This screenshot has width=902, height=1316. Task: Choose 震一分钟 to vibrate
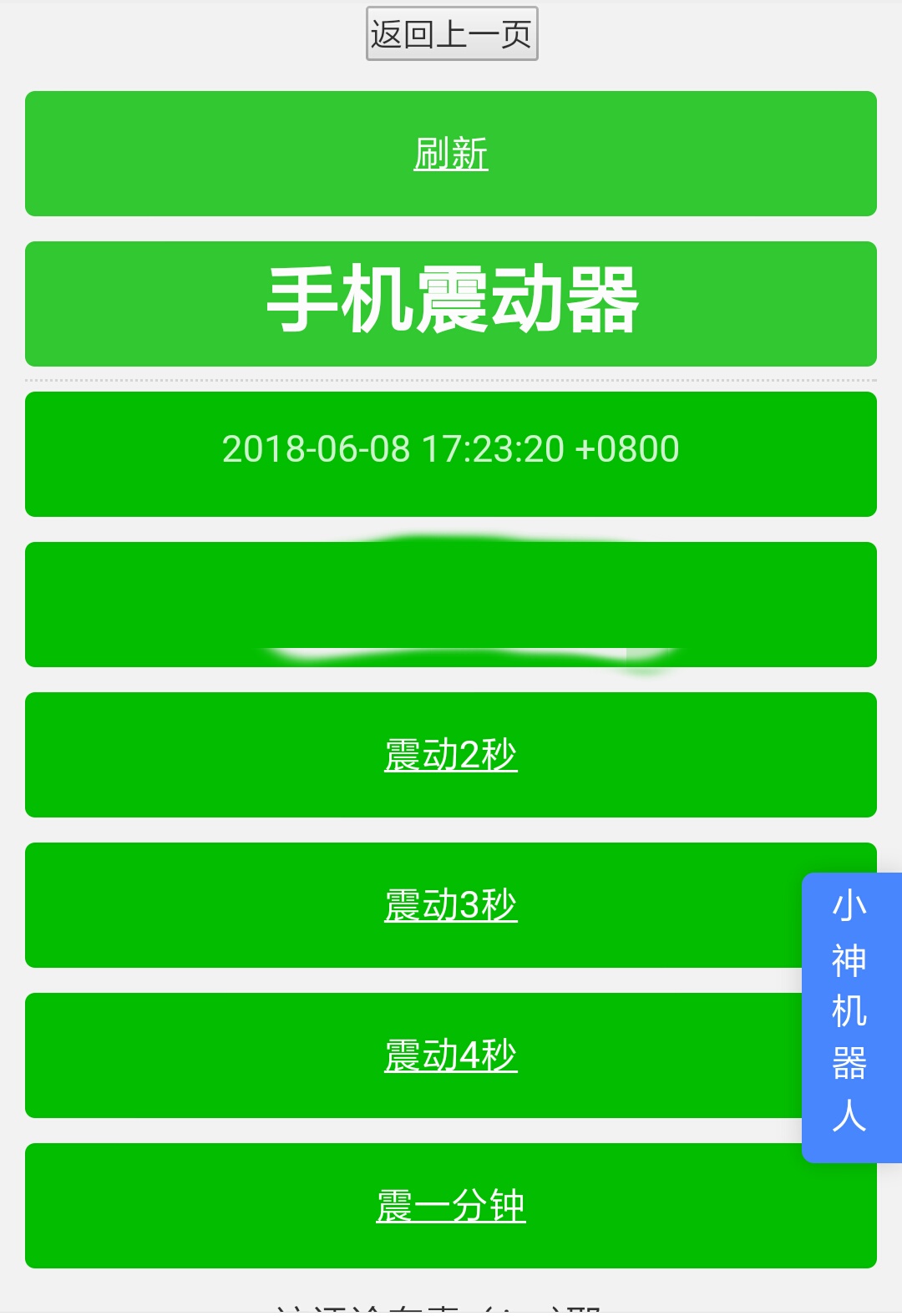[x=451, y=1206]
